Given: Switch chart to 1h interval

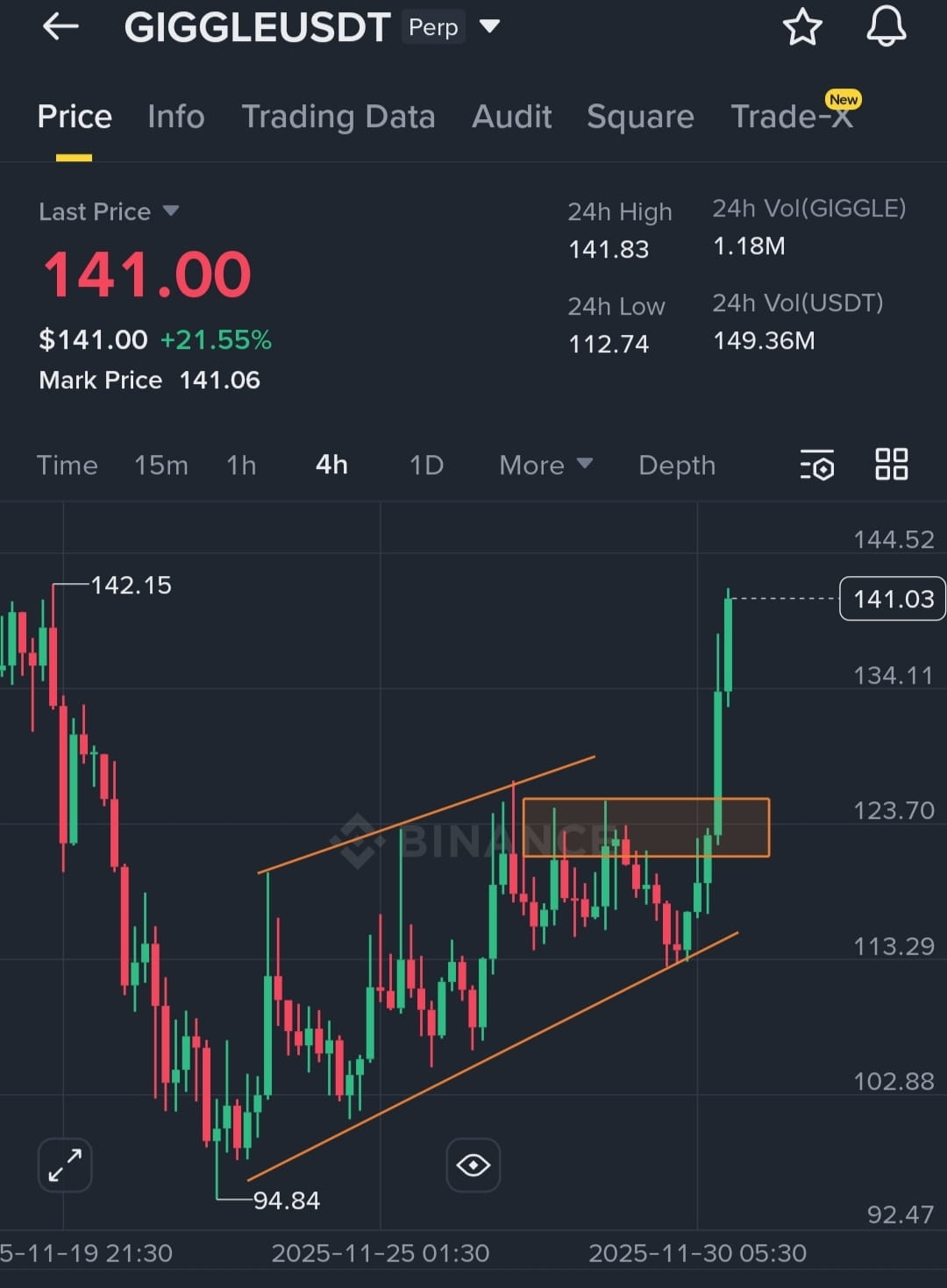Looking at the screenshot, I should point(241,465).
